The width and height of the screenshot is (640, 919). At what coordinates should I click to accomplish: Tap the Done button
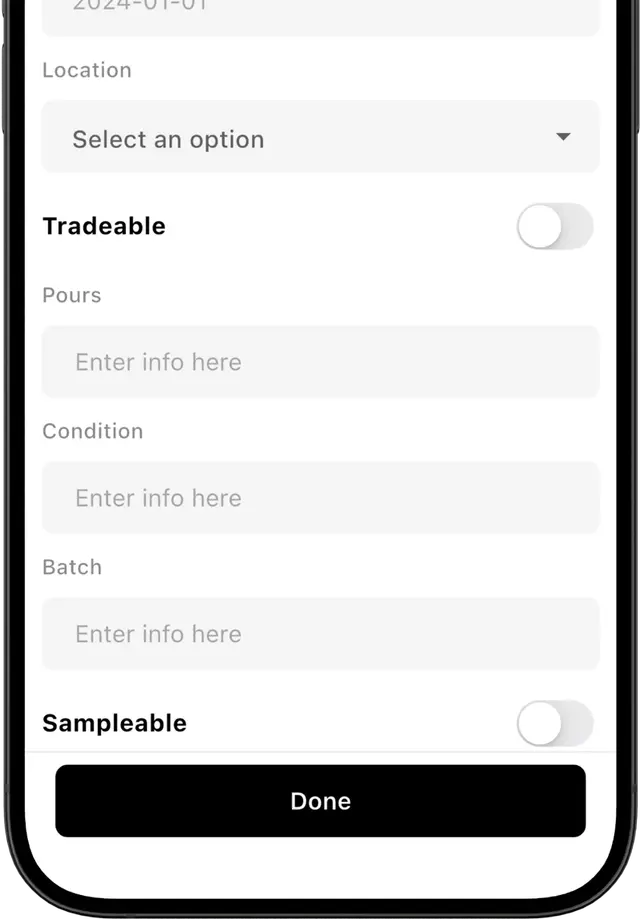pos(320,801)
